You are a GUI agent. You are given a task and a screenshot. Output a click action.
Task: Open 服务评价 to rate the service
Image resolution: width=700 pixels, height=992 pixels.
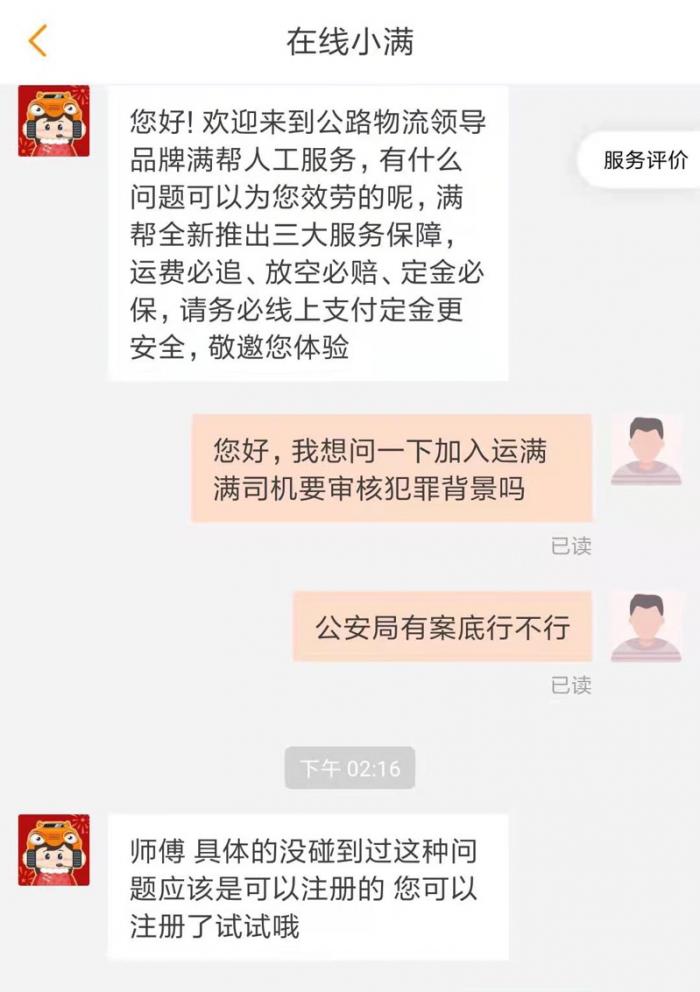click(x=644, y=160)
